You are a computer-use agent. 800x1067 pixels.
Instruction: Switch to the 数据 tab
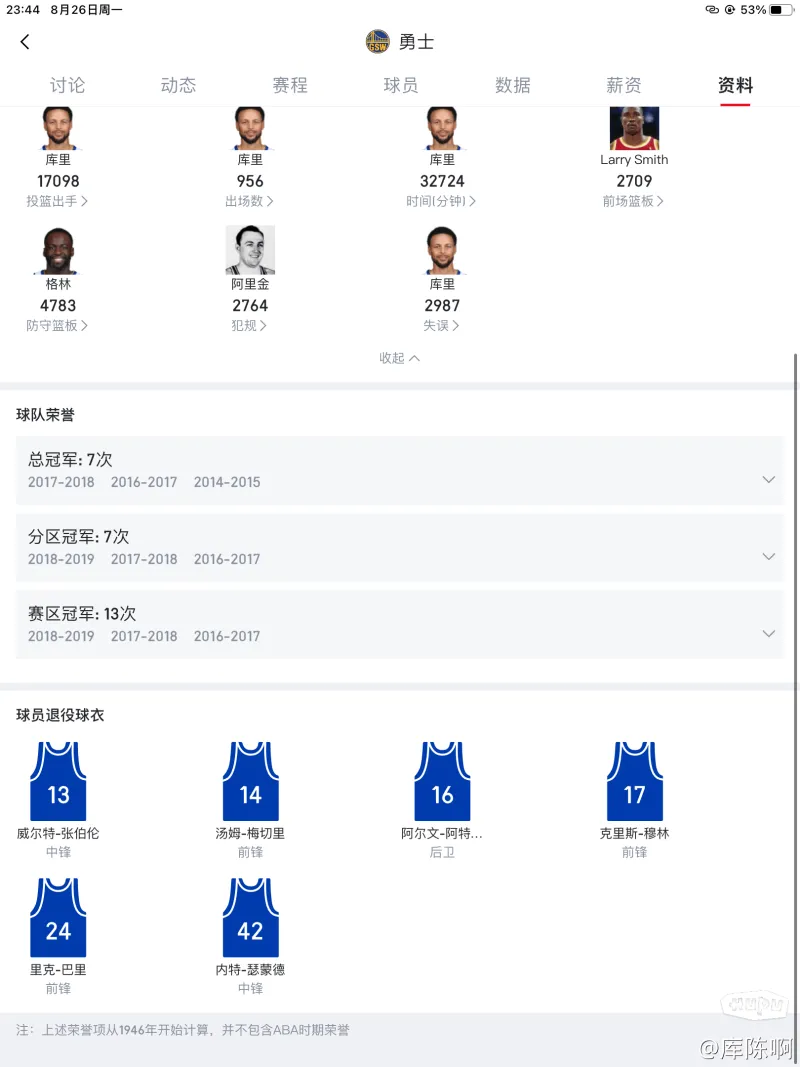[x=512, y=86]
